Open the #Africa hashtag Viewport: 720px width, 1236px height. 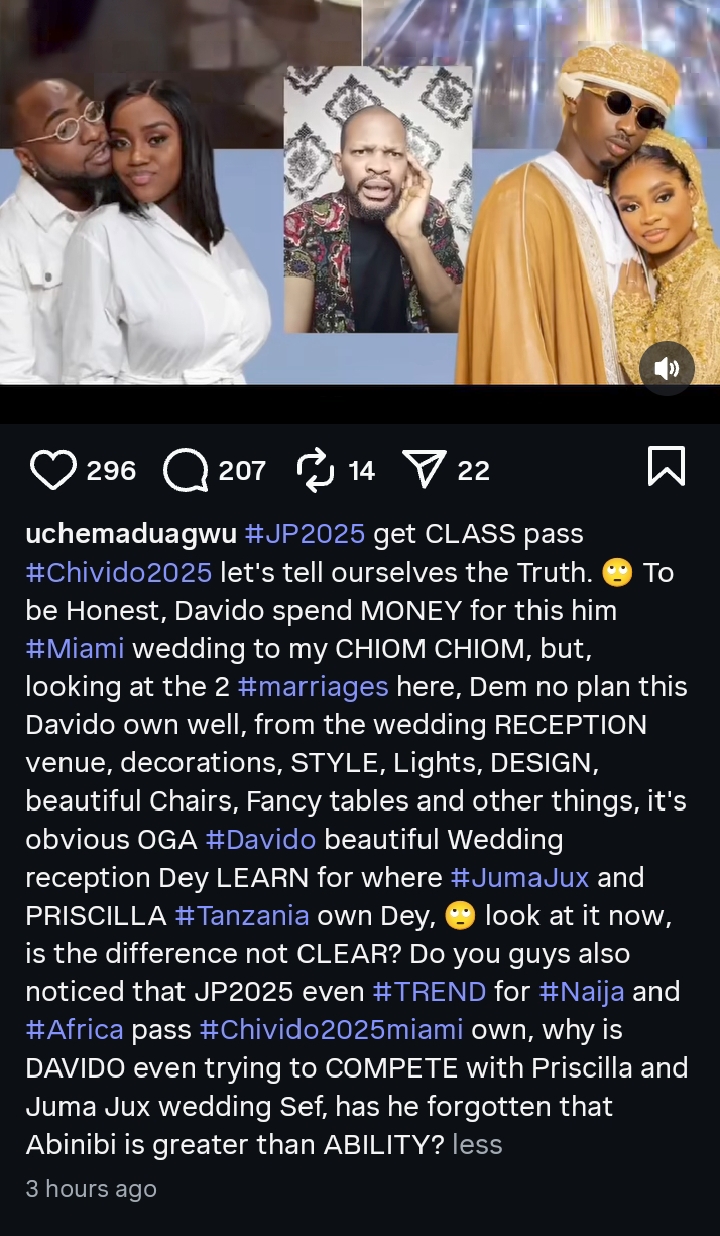(x=75, y=1029)
